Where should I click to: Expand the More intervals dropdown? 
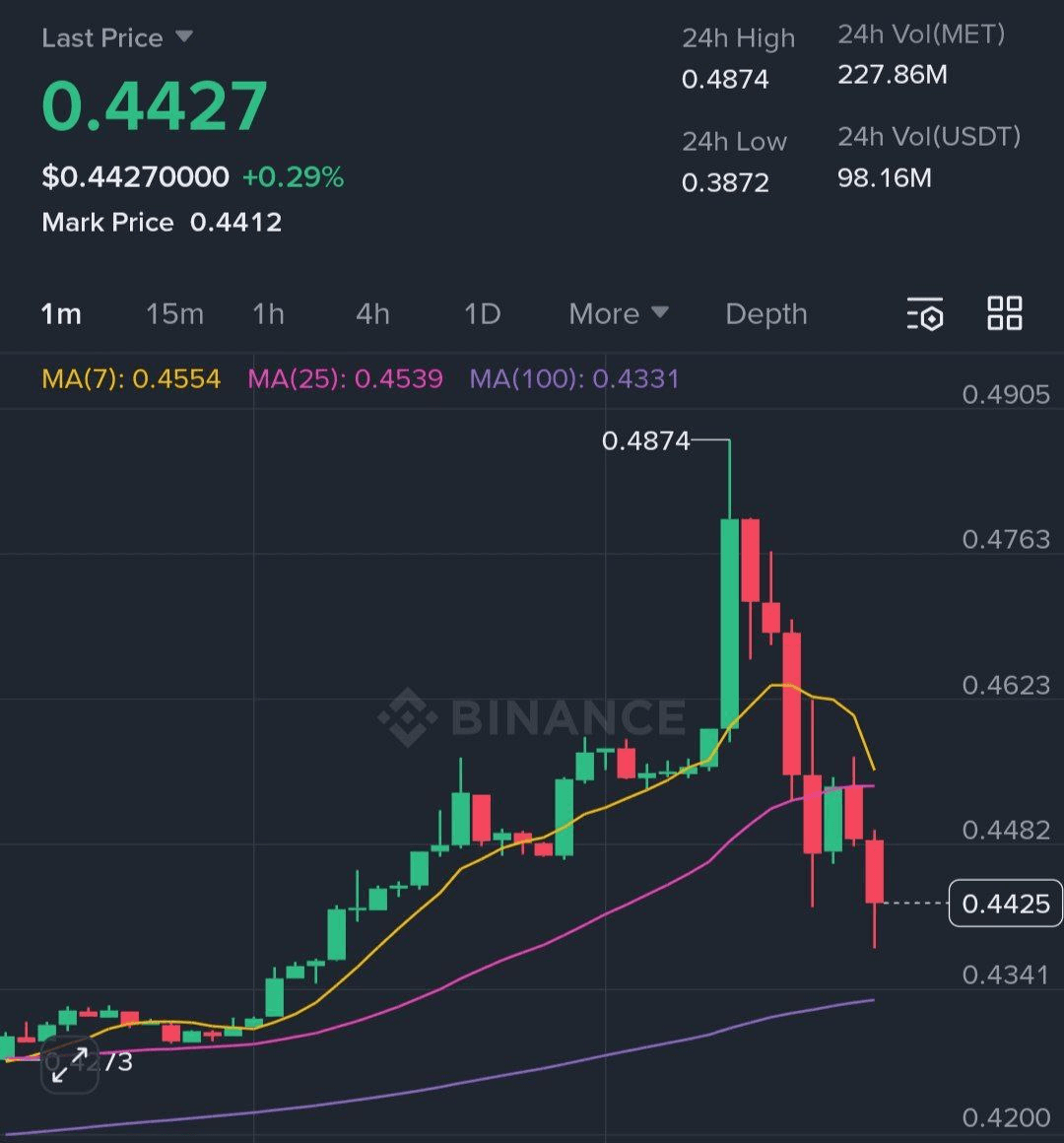coord(619,314)
